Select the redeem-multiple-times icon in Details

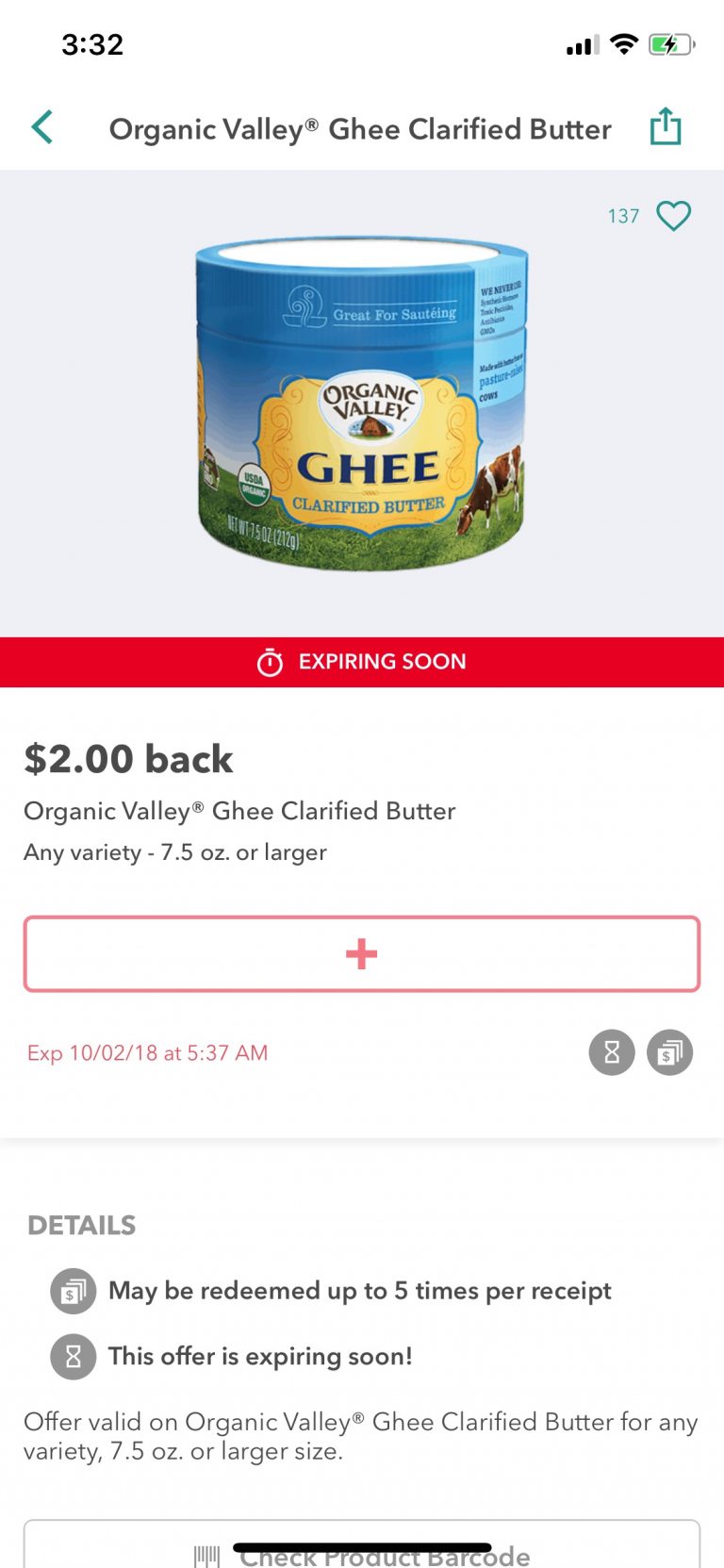(x=73, y=1291)
